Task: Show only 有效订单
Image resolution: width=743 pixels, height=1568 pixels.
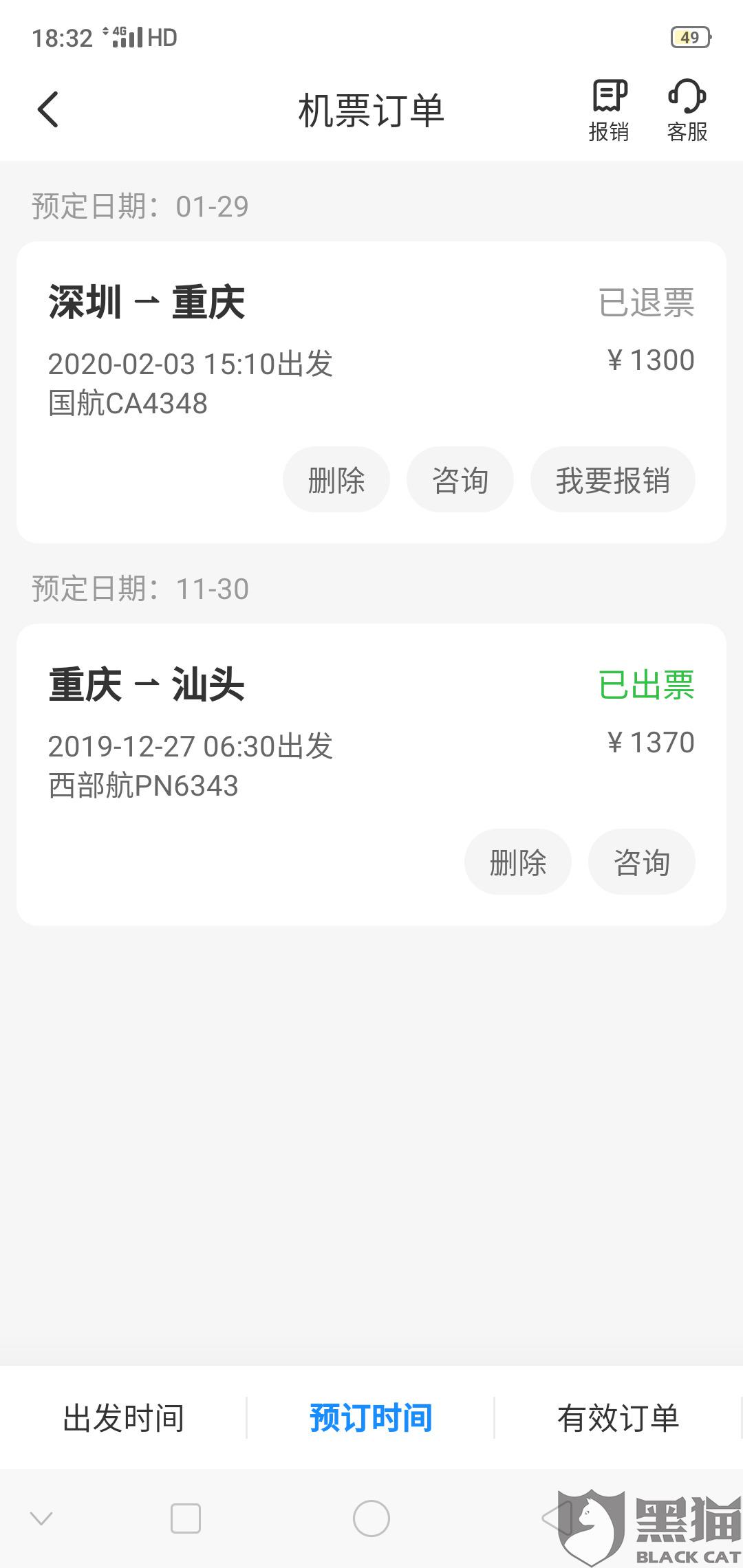Action: [x=618, y=1418]
